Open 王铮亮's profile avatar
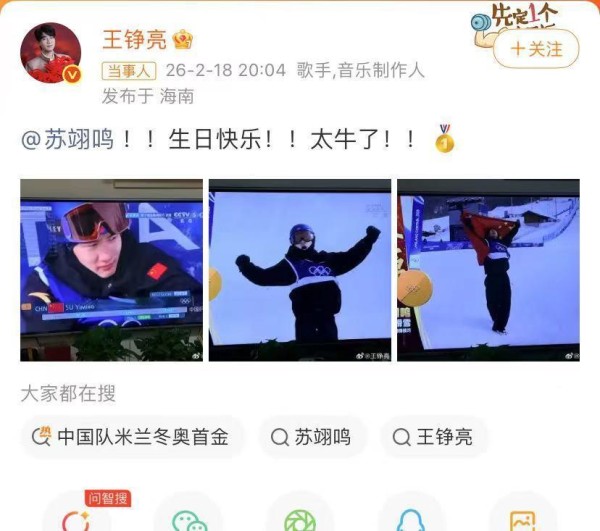 point(51,54)
